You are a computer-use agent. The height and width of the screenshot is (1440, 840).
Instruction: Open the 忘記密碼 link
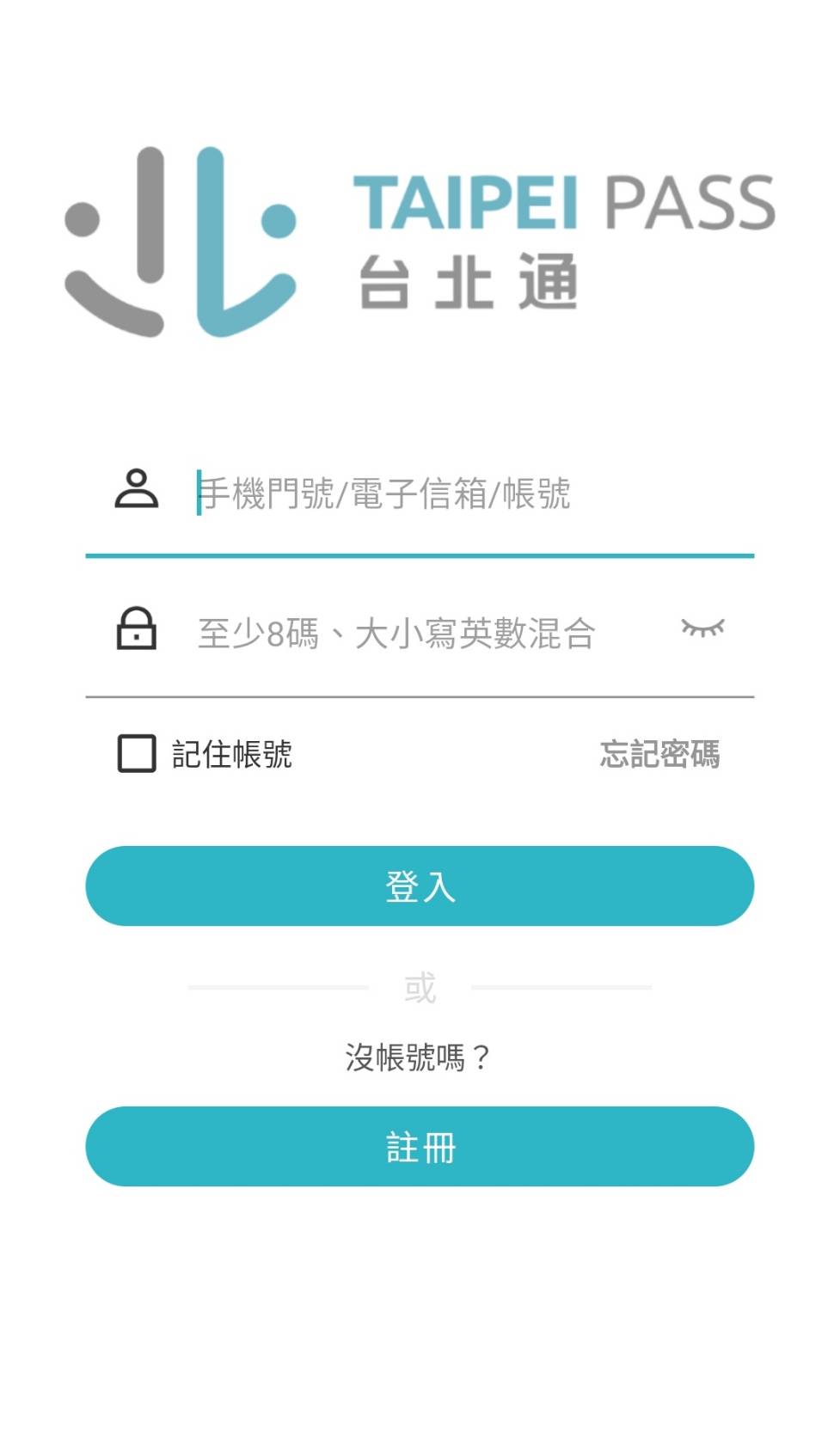pyautogui.click(x=659, y=754)
